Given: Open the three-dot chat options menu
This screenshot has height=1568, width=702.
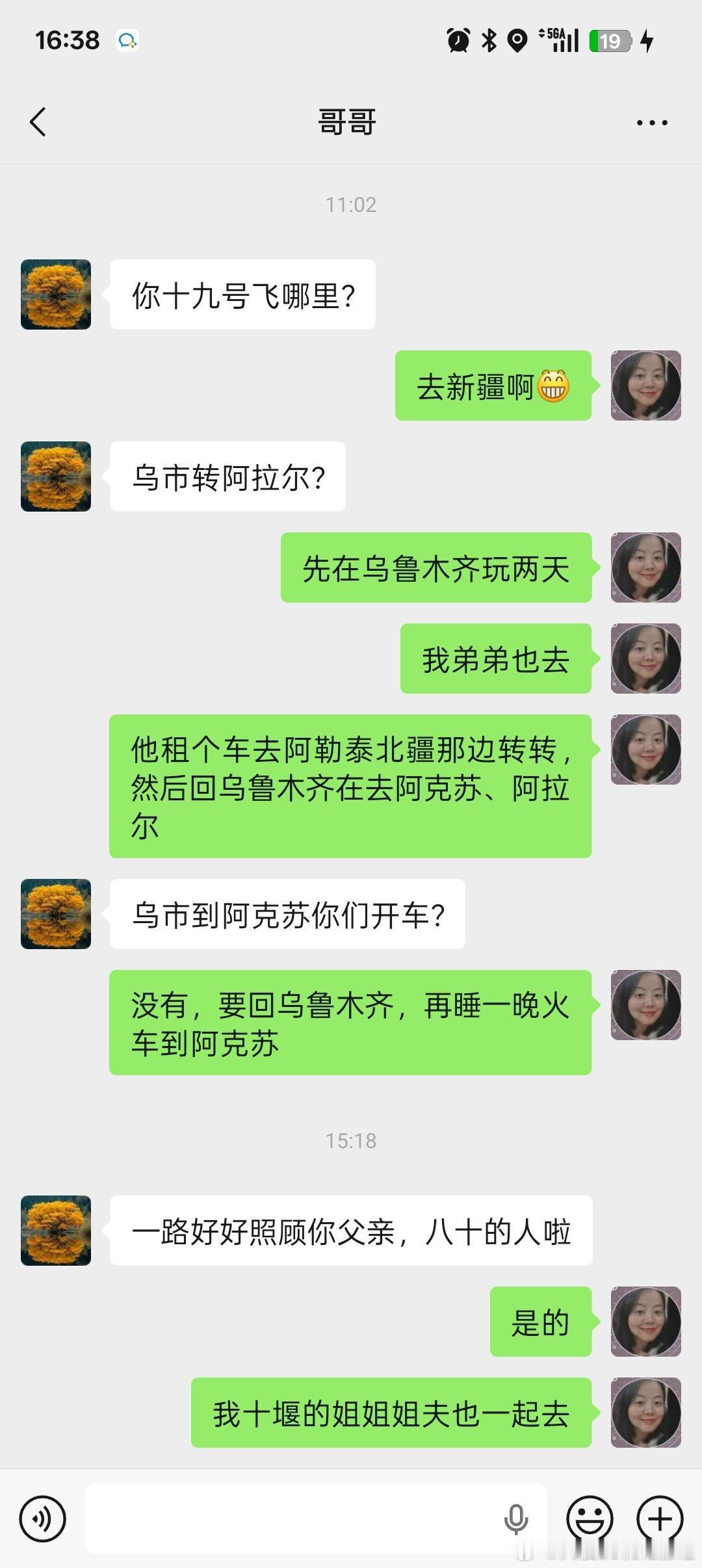Looking at the screenshot, I should coord(652,122).
